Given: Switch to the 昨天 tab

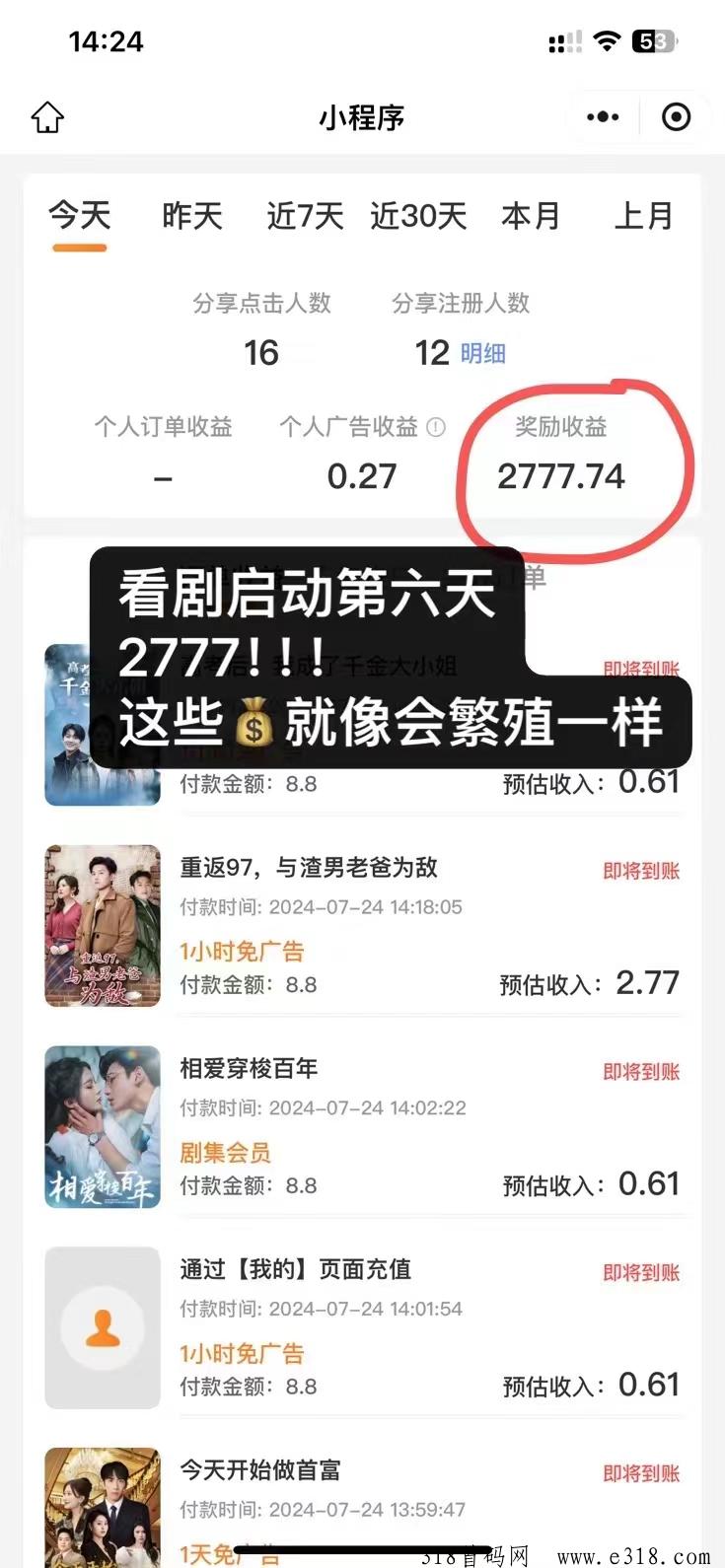Looking at the screenshot, I should pos(192,216).
